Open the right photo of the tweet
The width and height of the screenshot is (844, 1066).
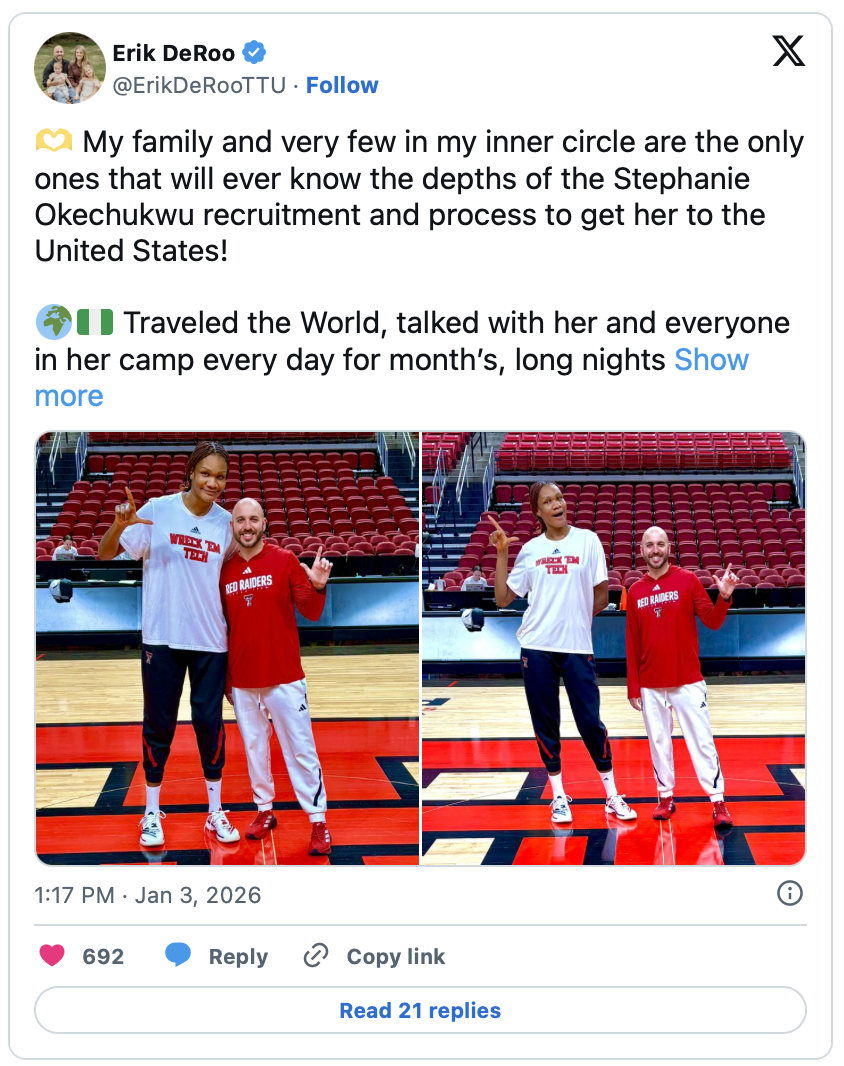613,648
